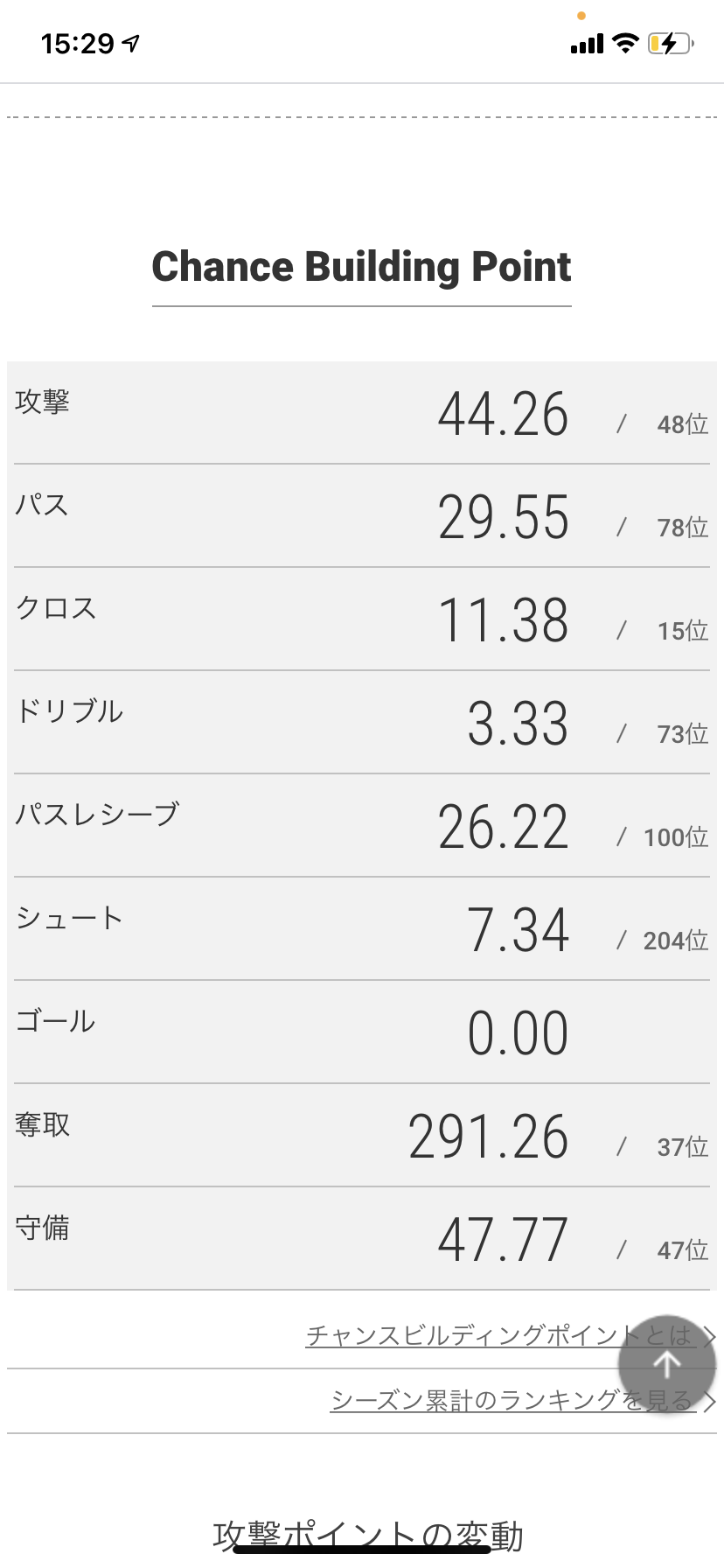
Task: Tap the scroll-to-top arrow button
Action: [x=667, y=1364]
